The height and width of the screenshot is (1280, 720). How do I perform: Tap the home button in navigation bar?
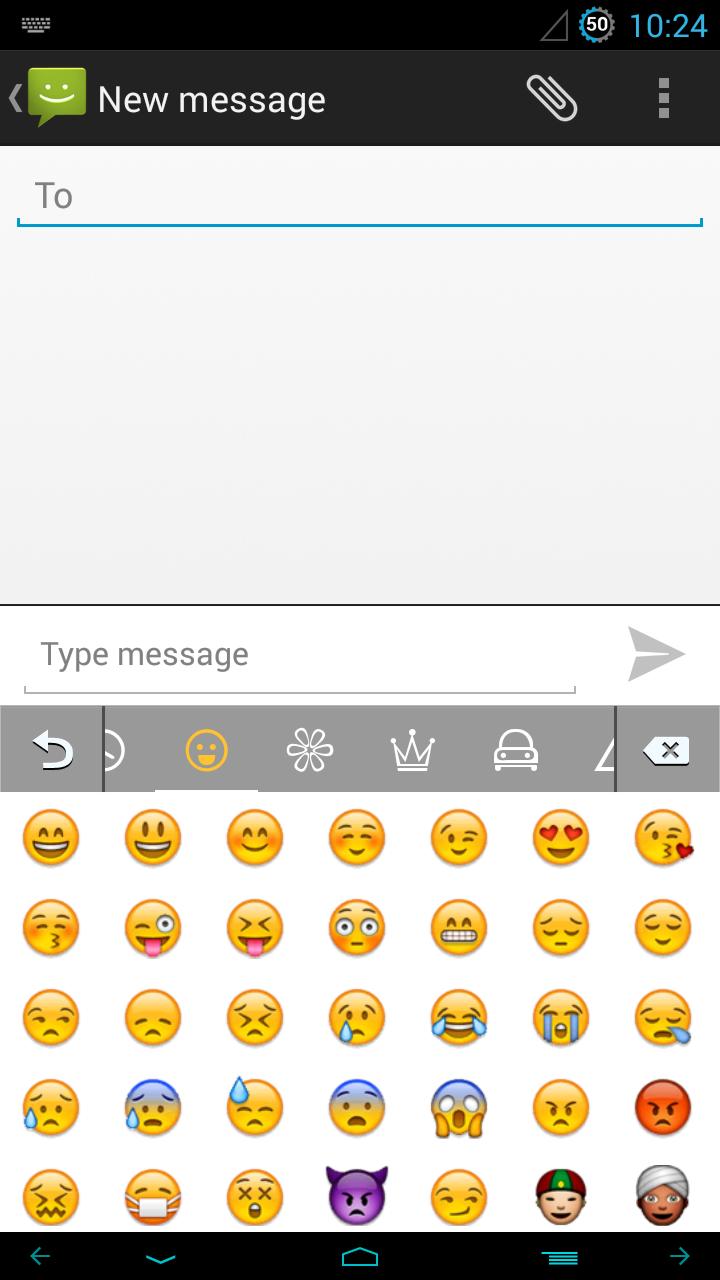tap(360, 1256)
